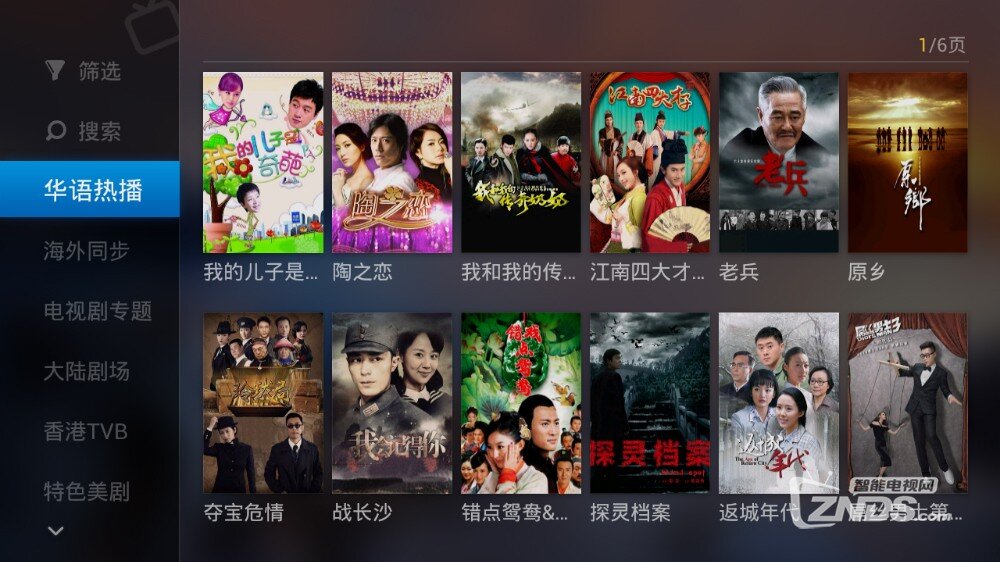Open the 筛选 filter option
The width and height of the screenshot is (1000, 562).
pos(84,71)
